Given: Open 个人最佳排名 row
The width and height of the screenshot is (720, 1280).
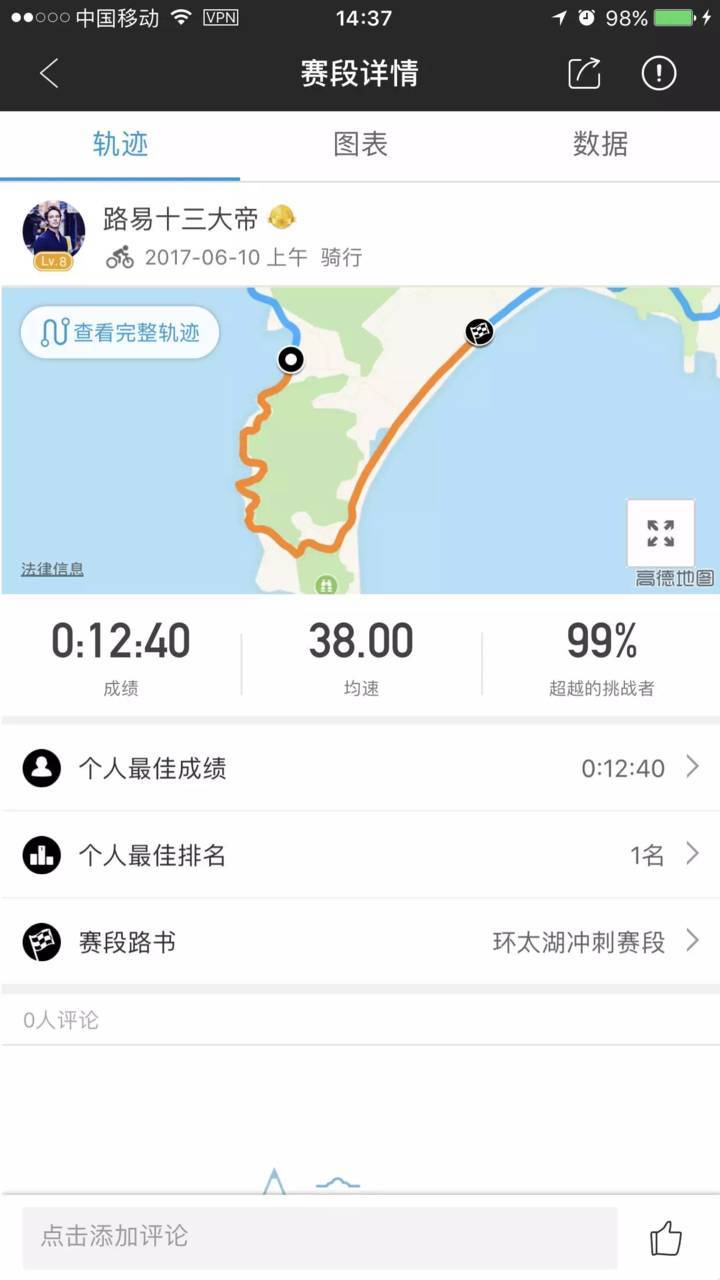Looking at the screenshot, I should coord(360,855).
